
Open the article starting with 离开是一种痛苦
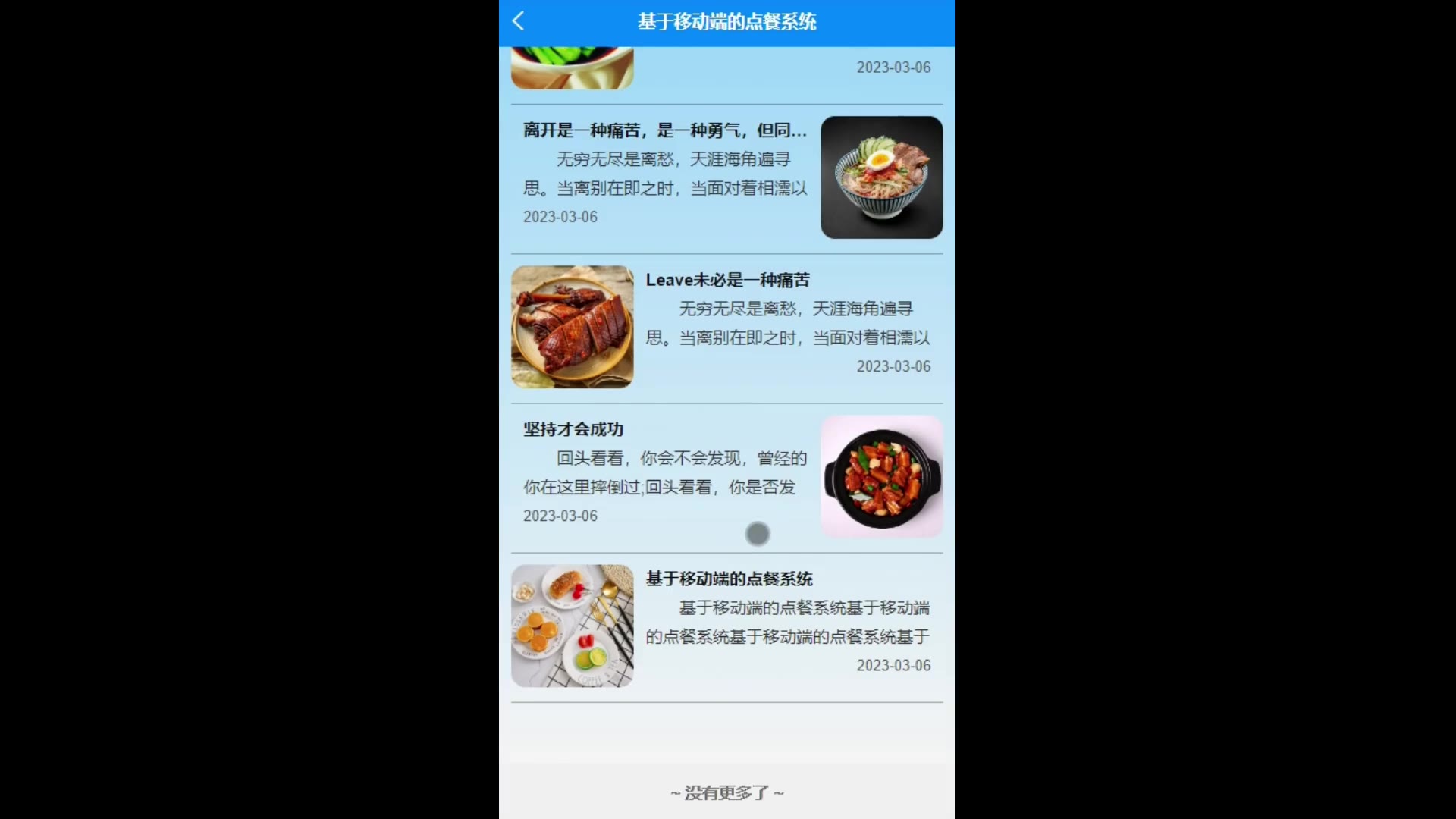[664, 130]
